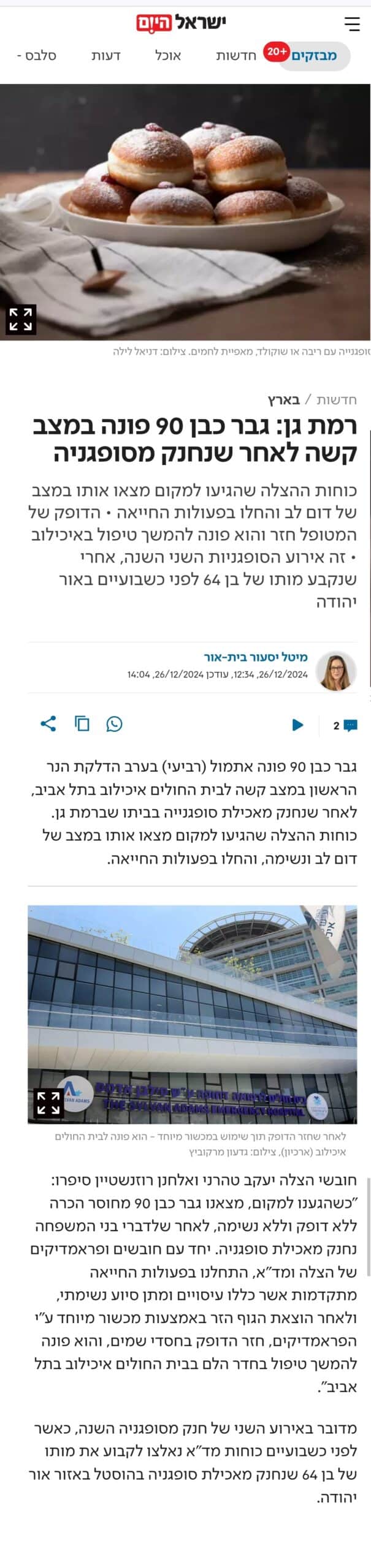Switch to the אוכל tab
The width and height of the screenshot is (371, 1568).
tap(168, 56)
